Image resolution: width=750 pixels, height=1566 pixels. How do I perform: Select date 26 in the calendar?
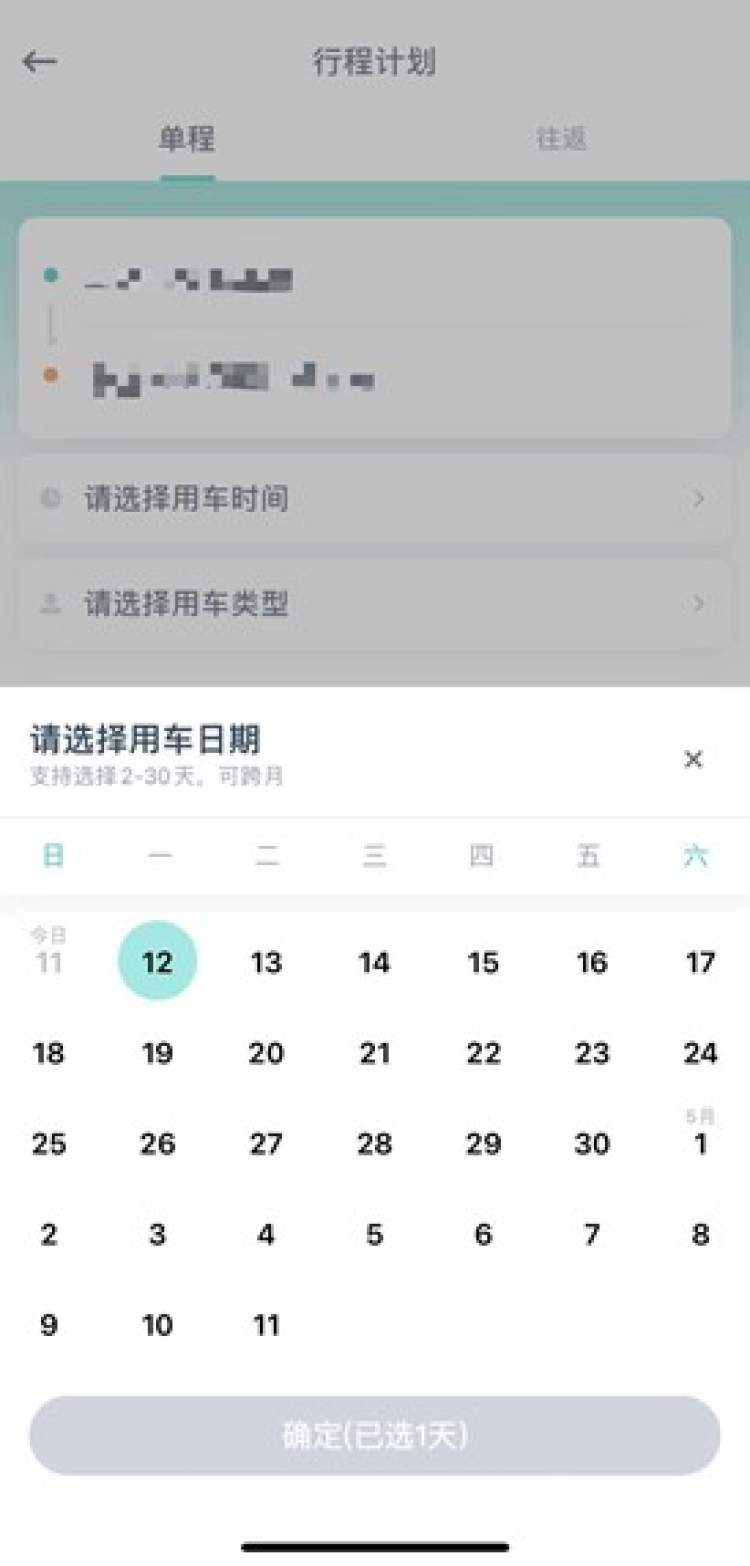point(157,1144)
